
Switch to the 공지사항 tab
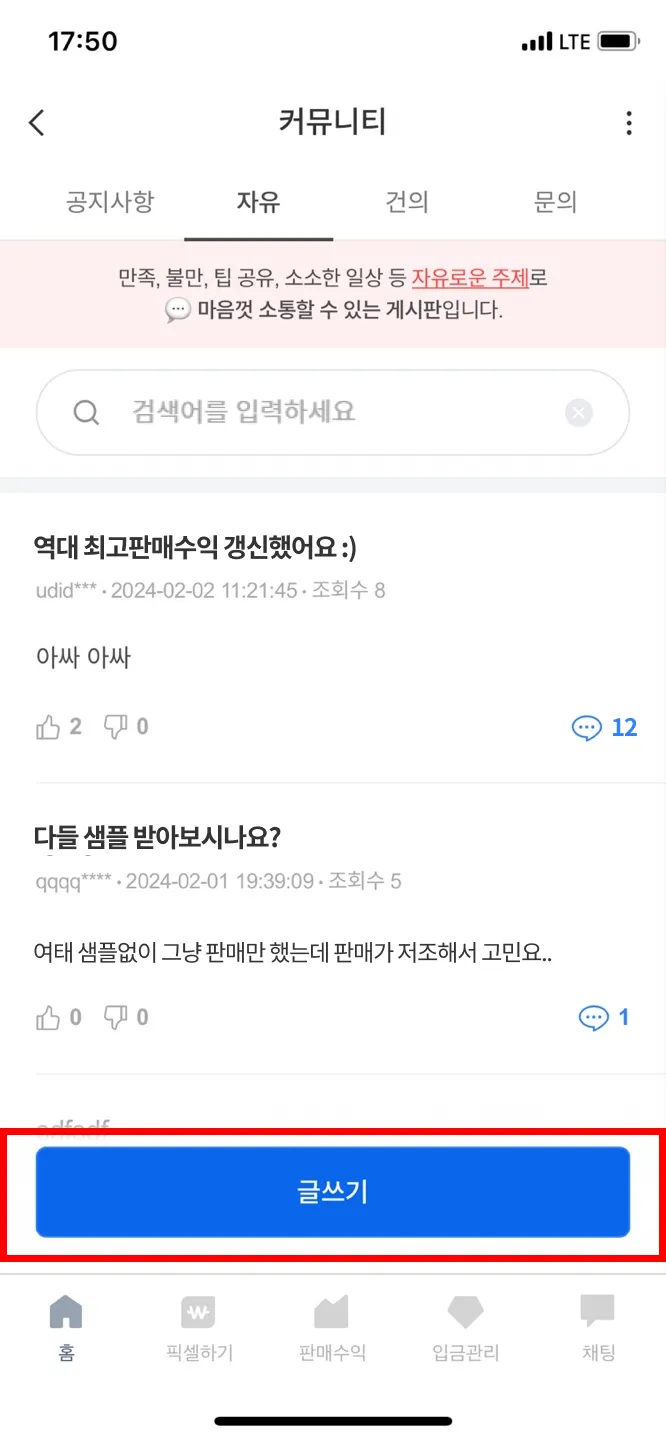click(x=110, y=202)
